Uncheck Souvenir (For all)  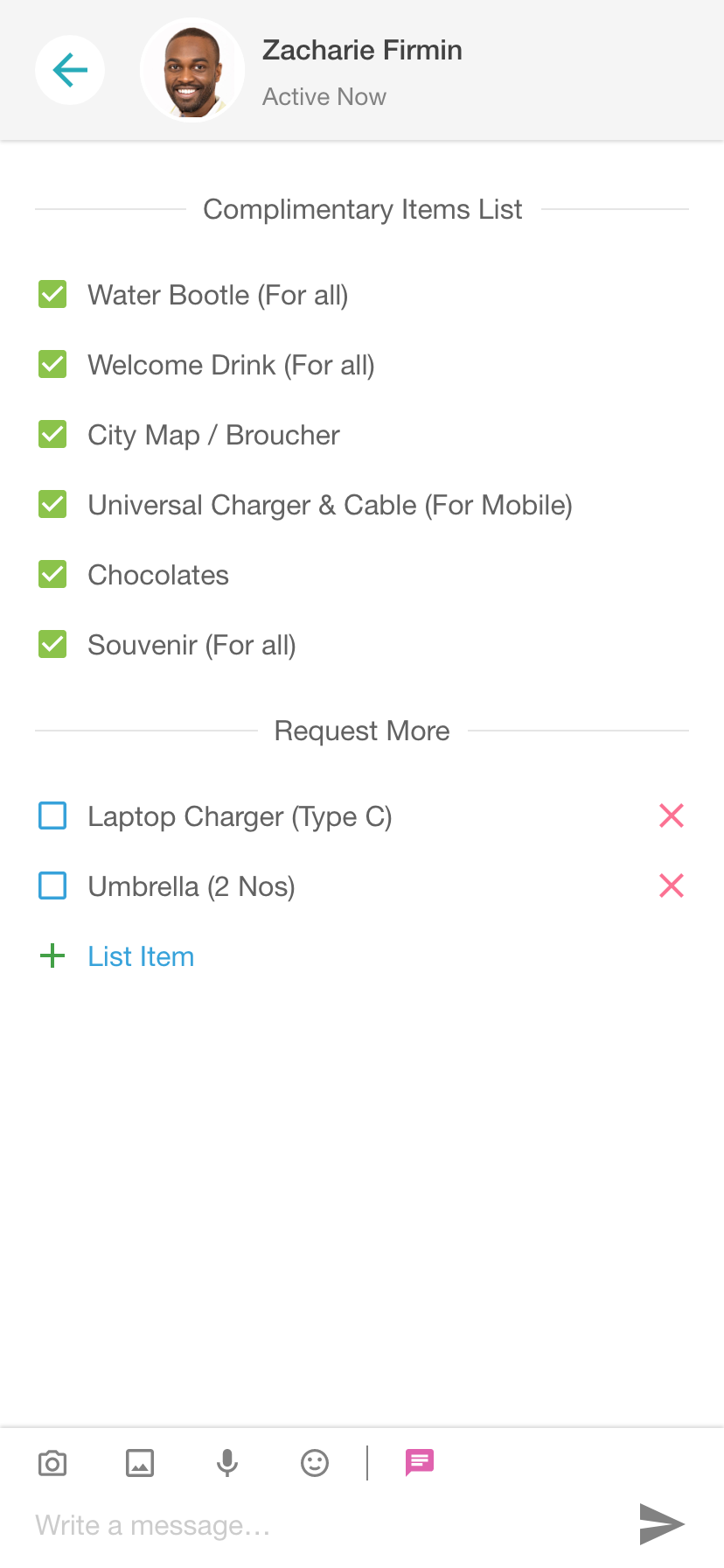click(52, 644)
